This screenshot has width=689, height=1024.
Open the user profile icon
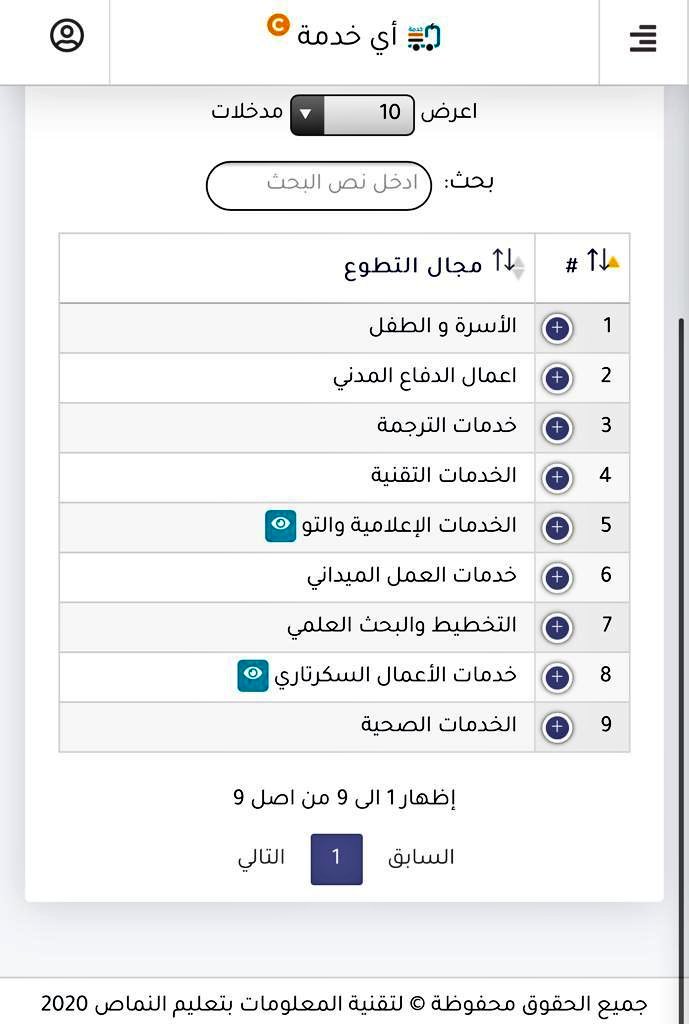pos(67,37)
